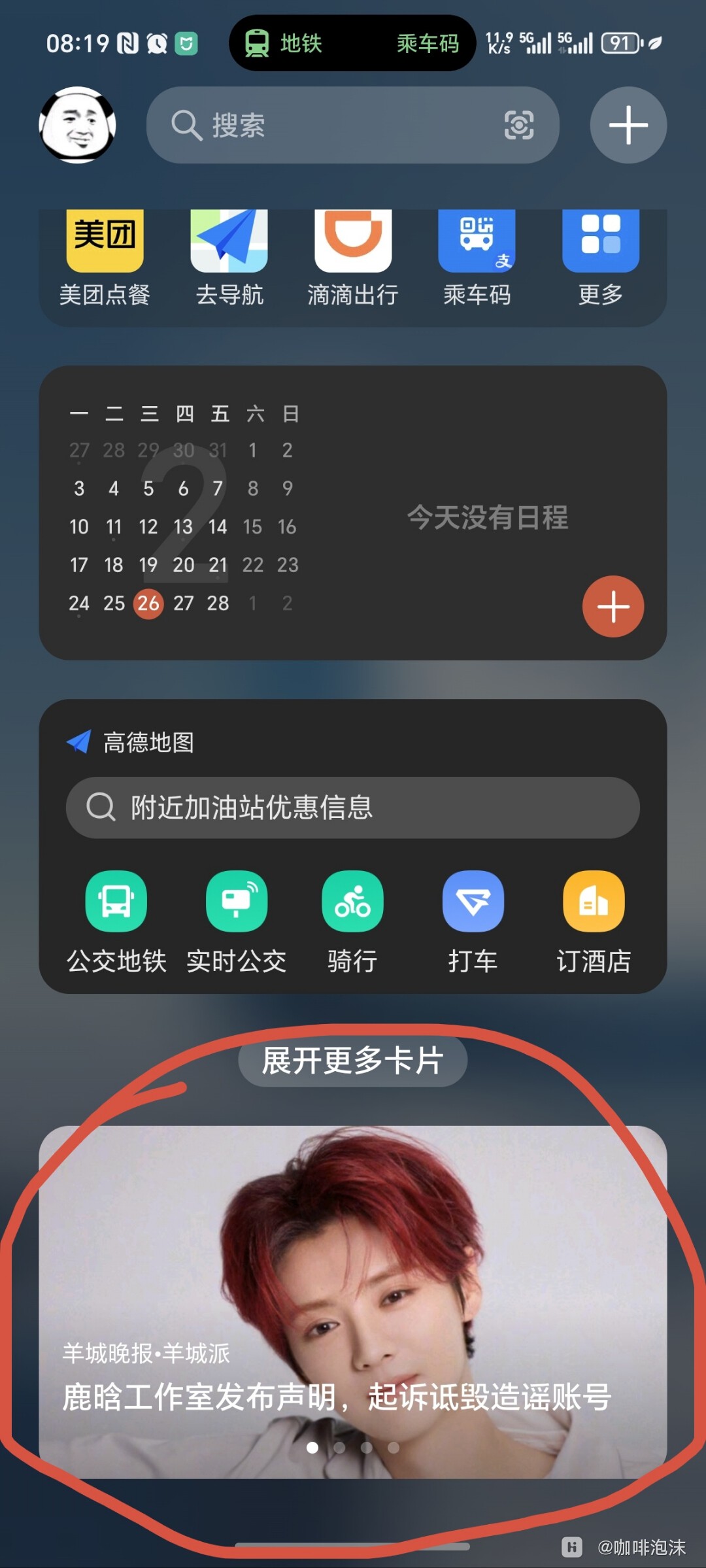Open the scan icon in search bar

tap(519, 125)
